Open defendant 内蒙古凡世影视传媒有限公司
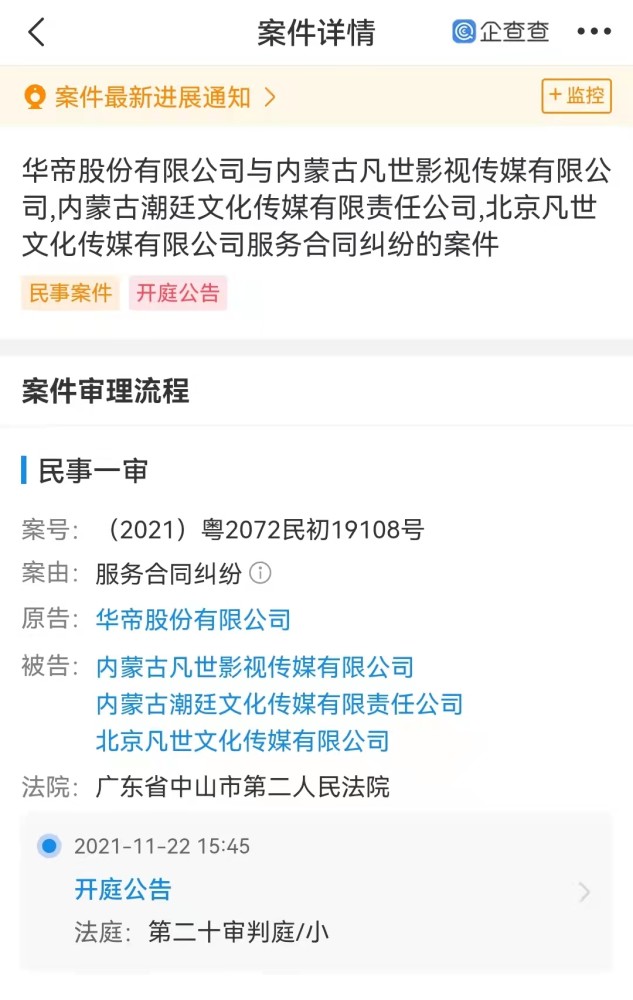This screenshot has height=1000, width=633. (255, 667)
